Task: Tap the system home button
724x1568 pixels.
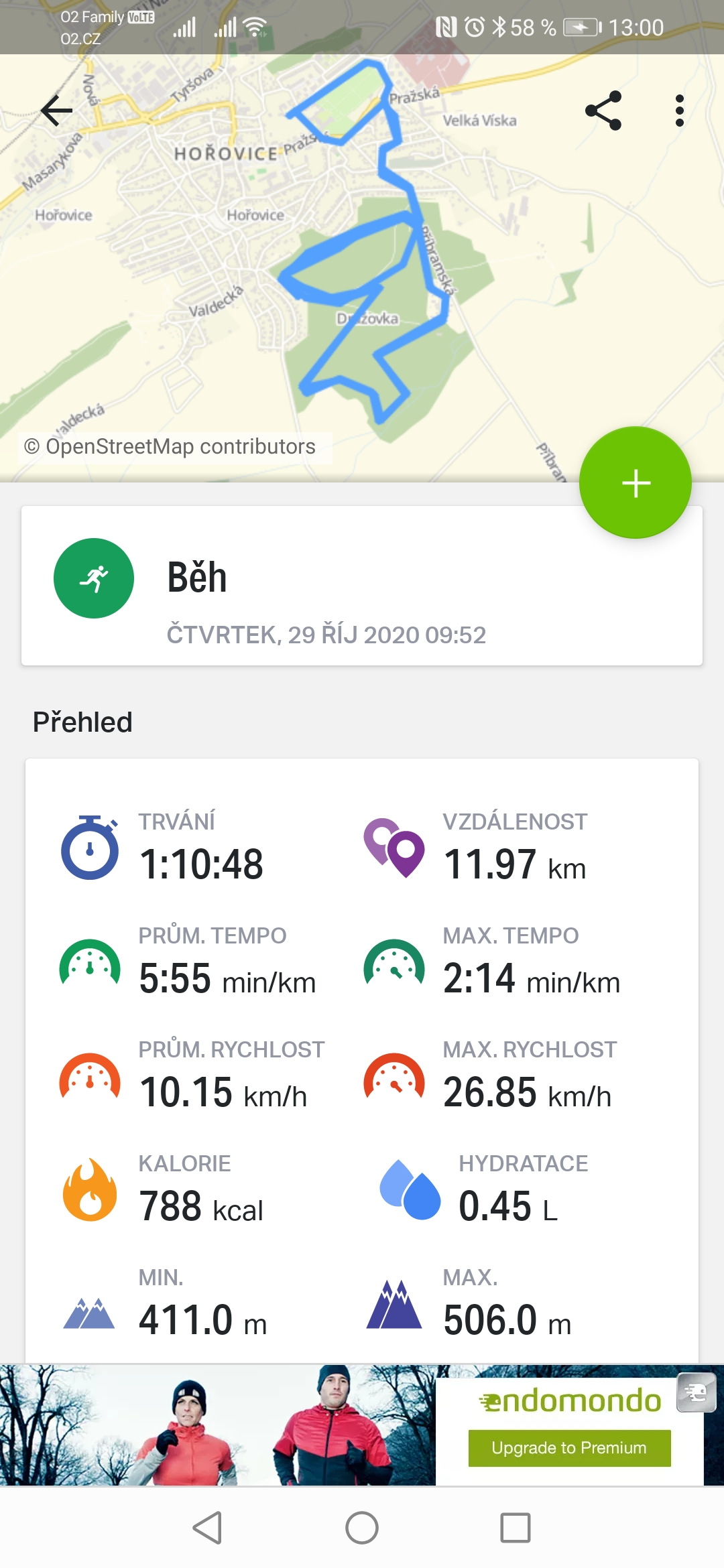Action: [x=362, y=1528]
